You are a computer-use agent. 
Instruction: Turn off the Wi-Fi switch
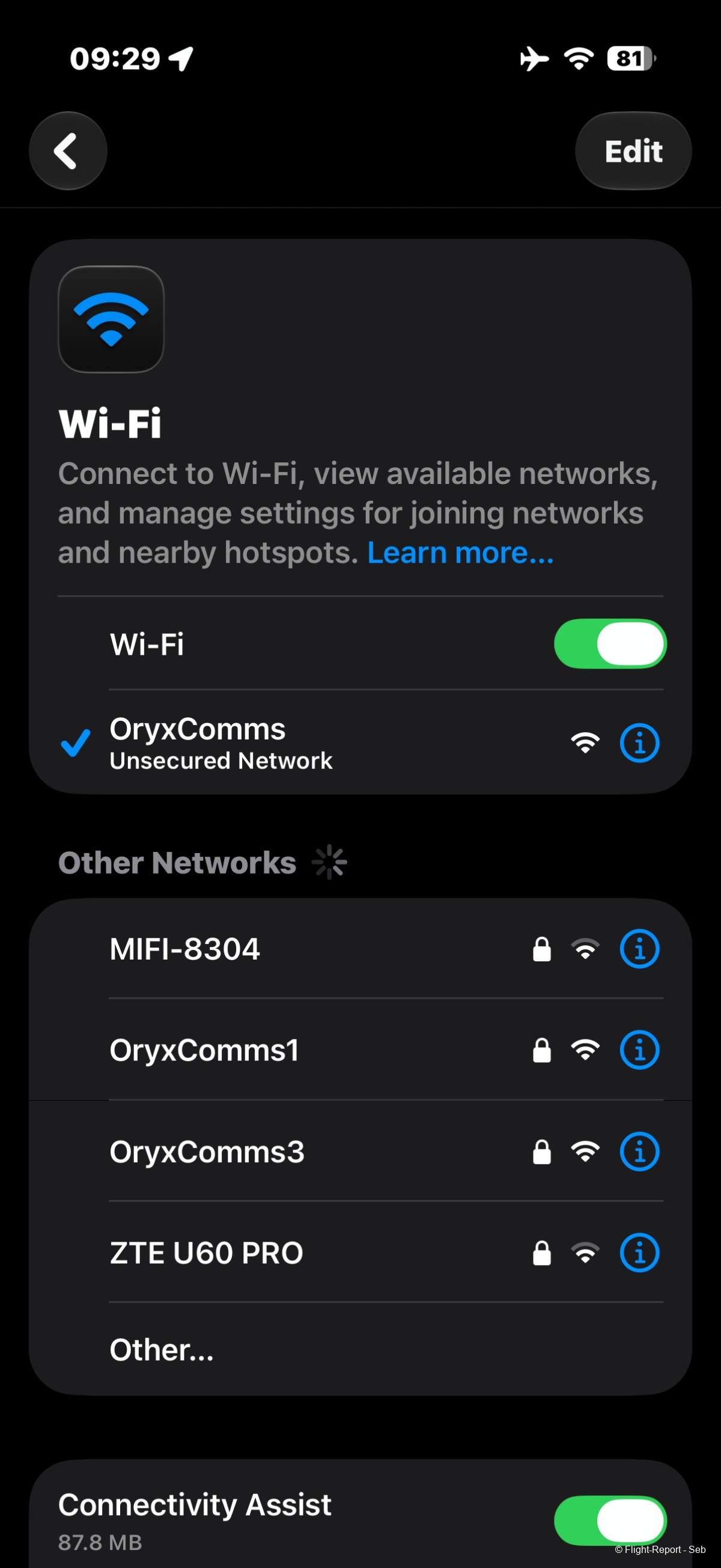tap(610, 644)
